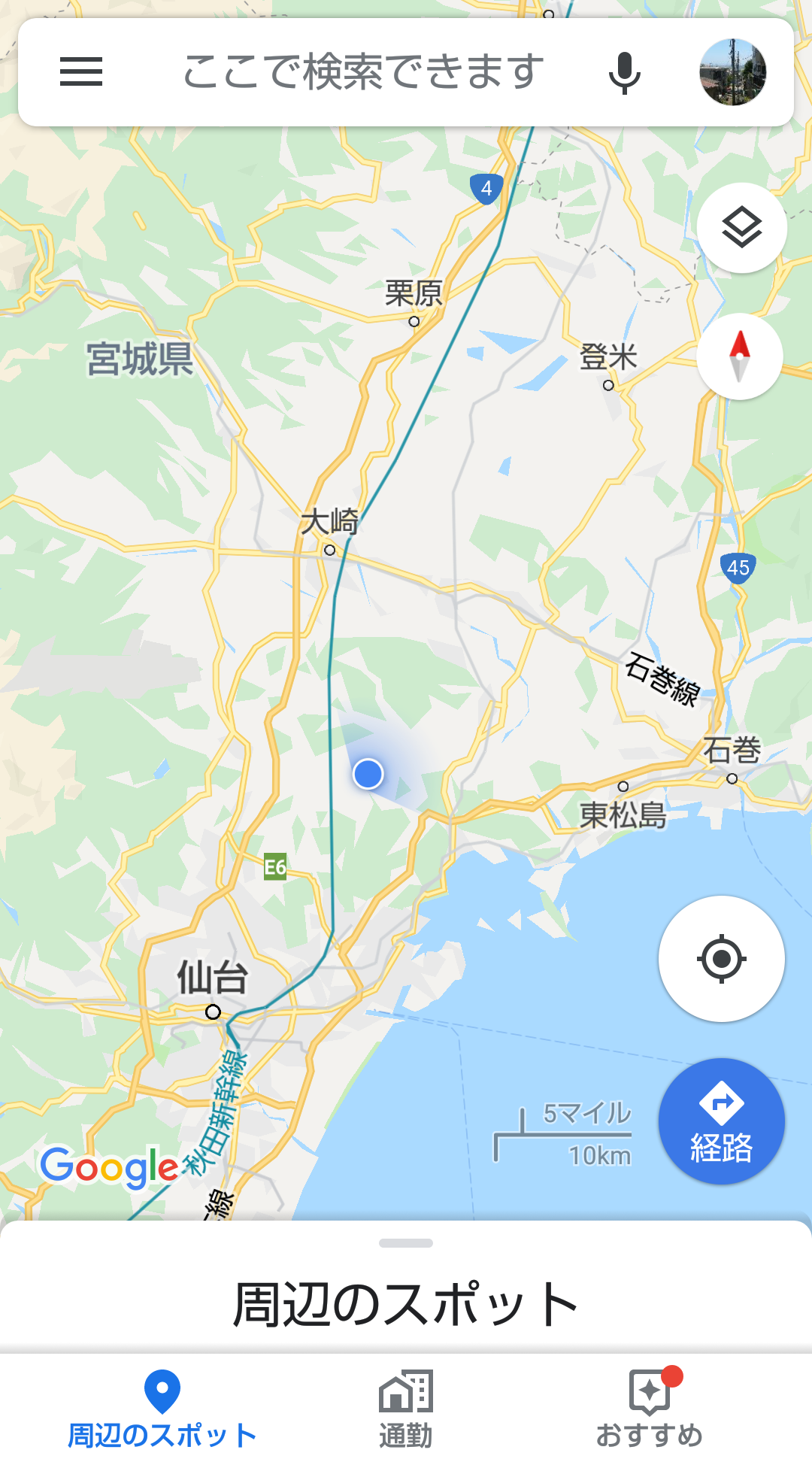Expand the 周辺のスポット bottom sheet handle
Viewport: 812px width, 1462px height.
pos(406,1243)
